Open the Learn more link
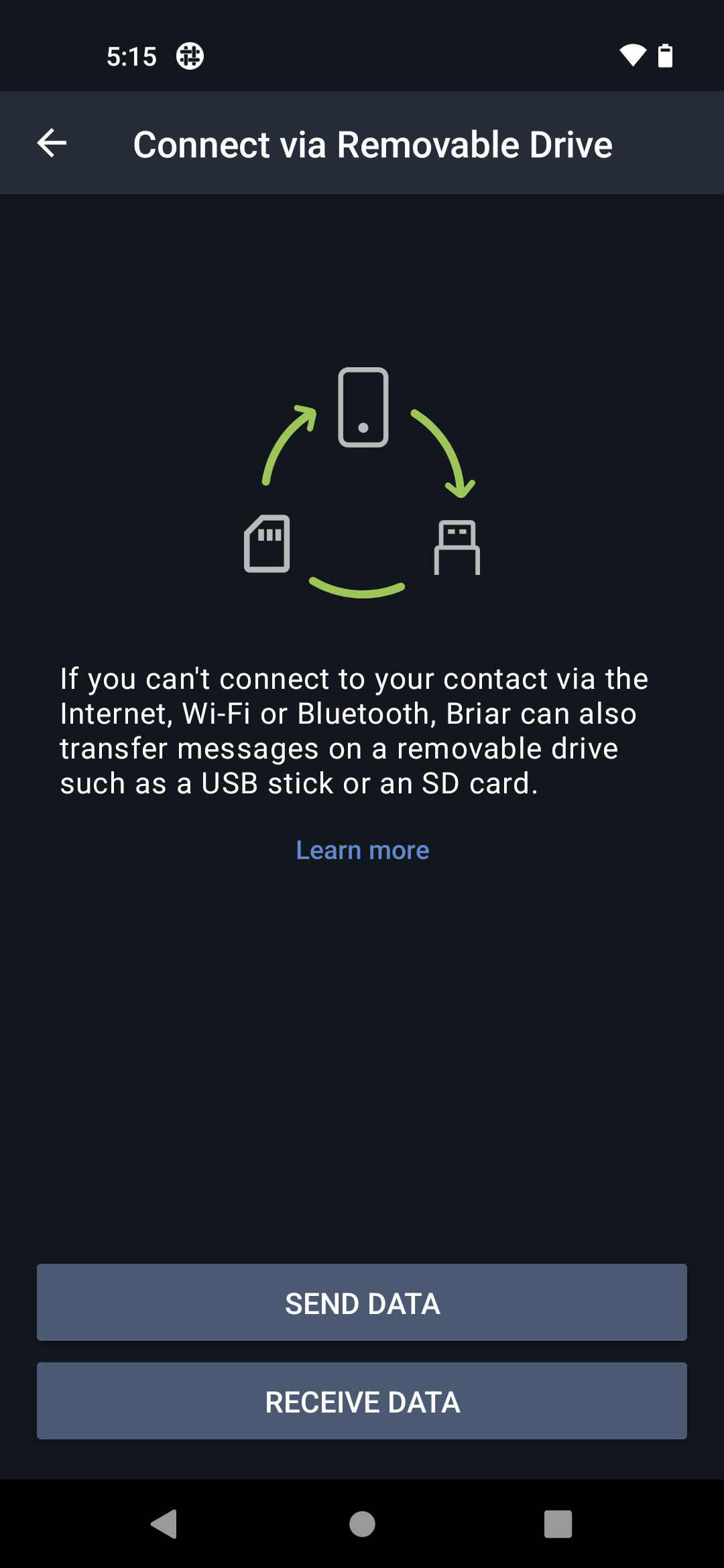 tap(362, 850)
